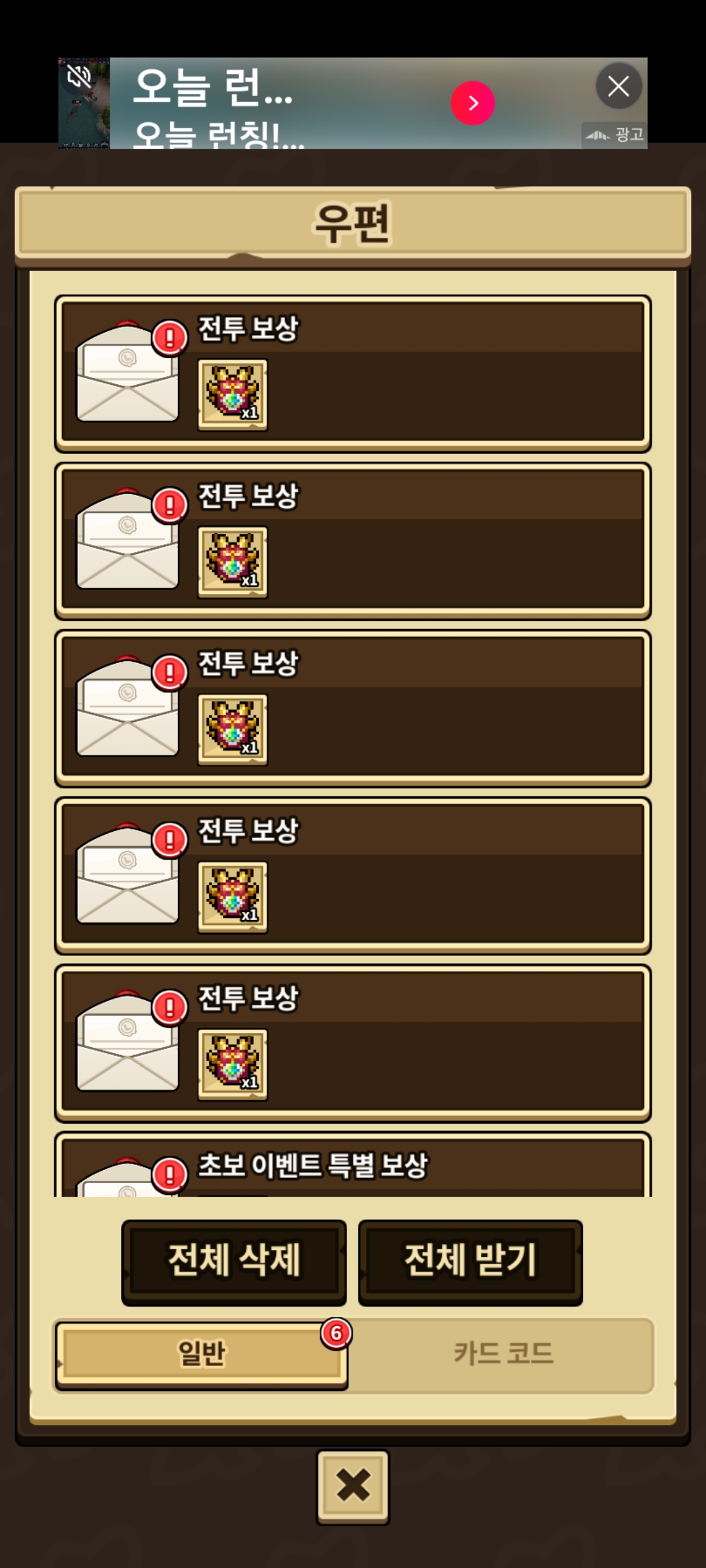Viewport: 706px width, 1568px height.
Task: Open the ad's pink arrow button
Action: pos(473,103)
